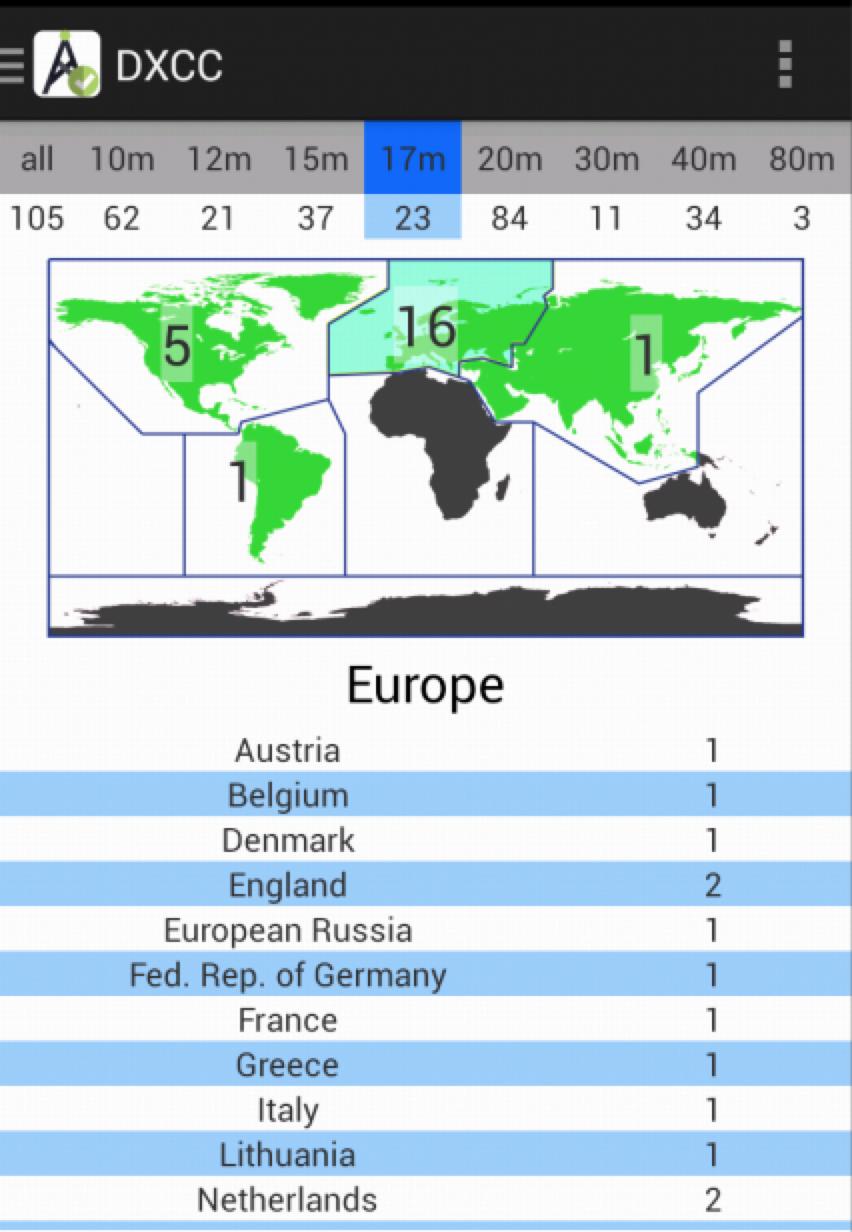Switch to the 30m band

coord(606,158)
